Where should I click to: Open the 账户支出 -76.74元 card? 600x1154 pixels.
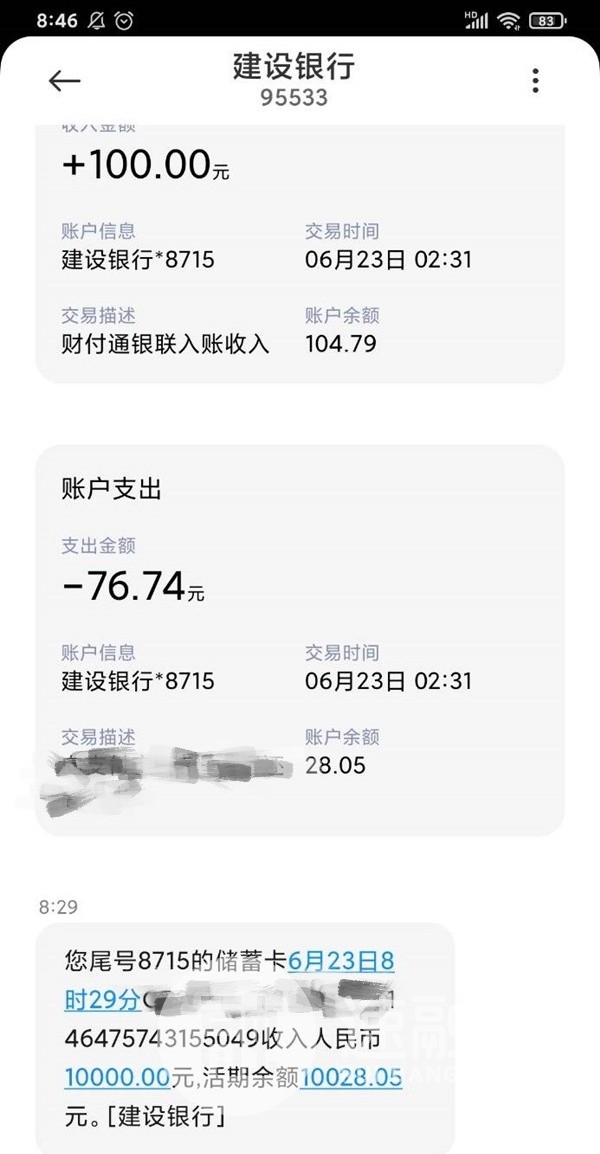click(x=300, y=640)
